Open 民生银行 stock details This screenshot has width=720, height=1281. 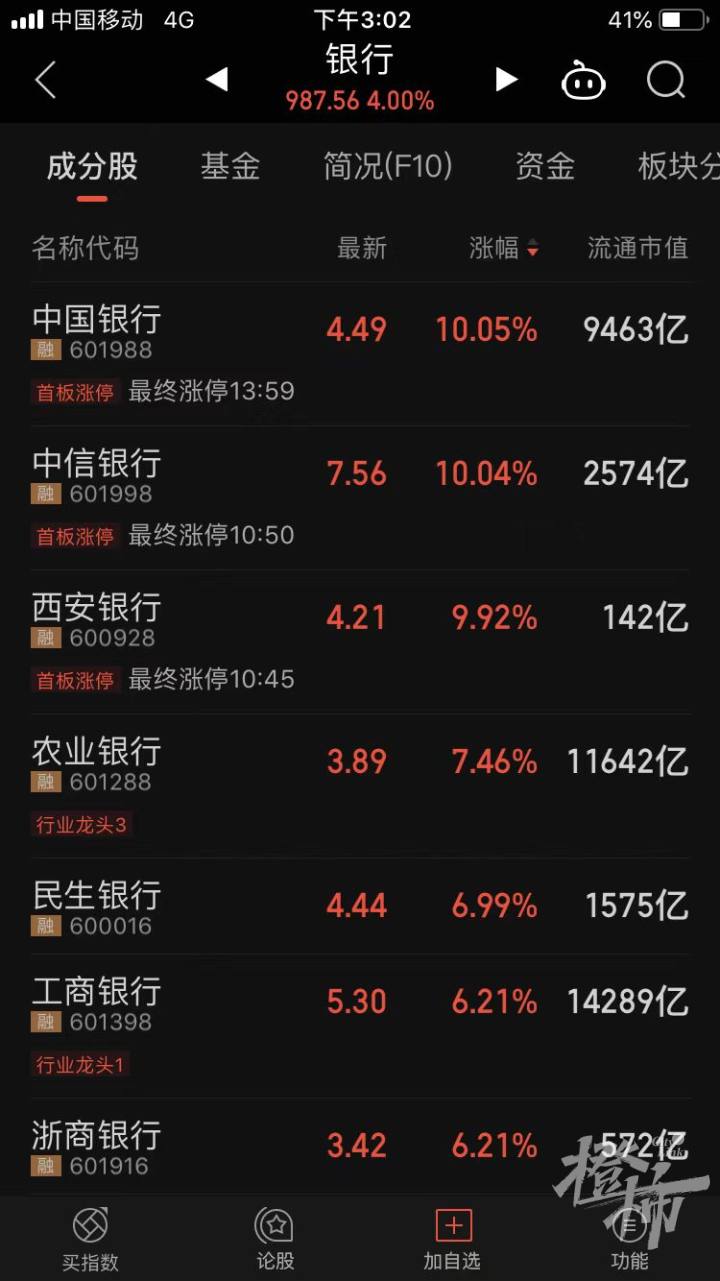click(360, 906)
